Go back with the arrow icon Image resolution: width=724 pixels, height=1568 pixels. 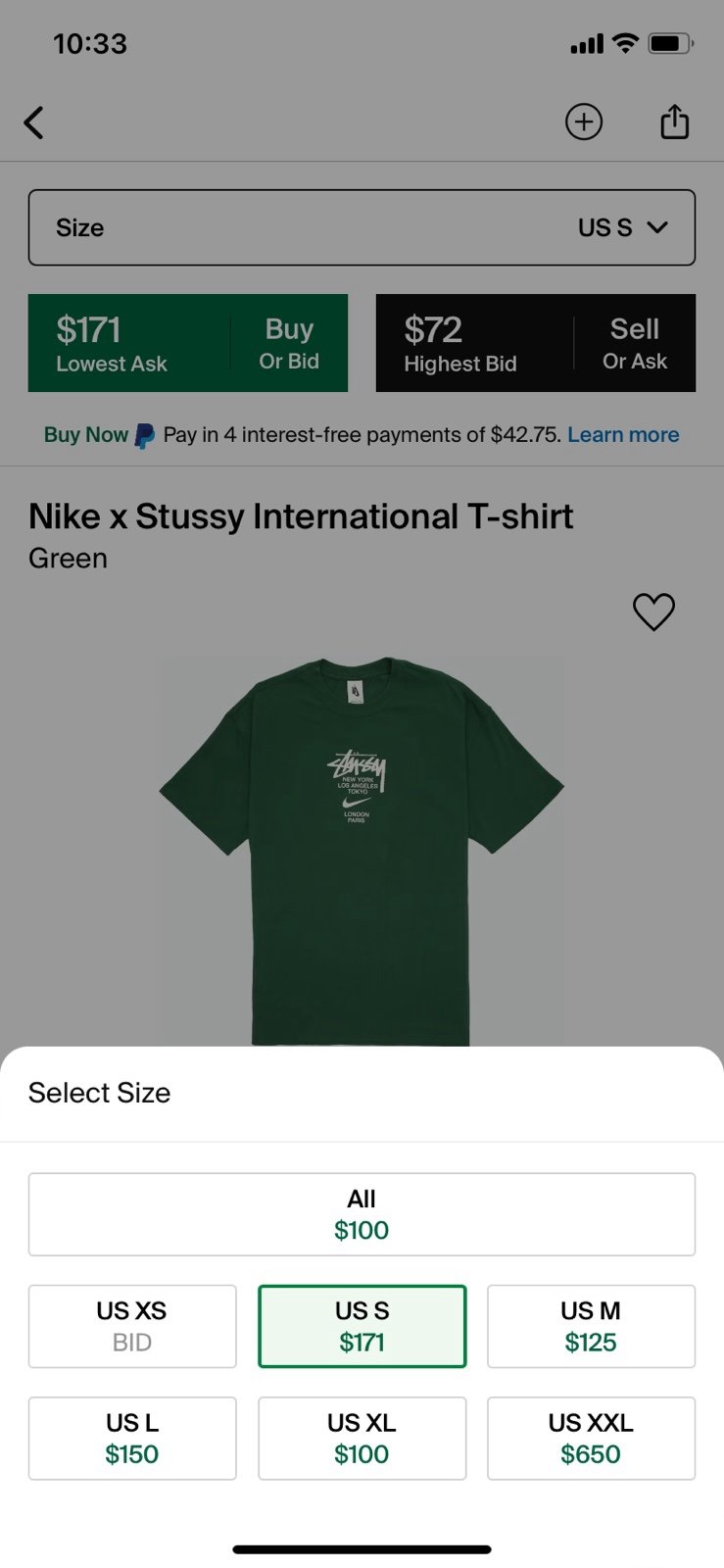(34, 122)
